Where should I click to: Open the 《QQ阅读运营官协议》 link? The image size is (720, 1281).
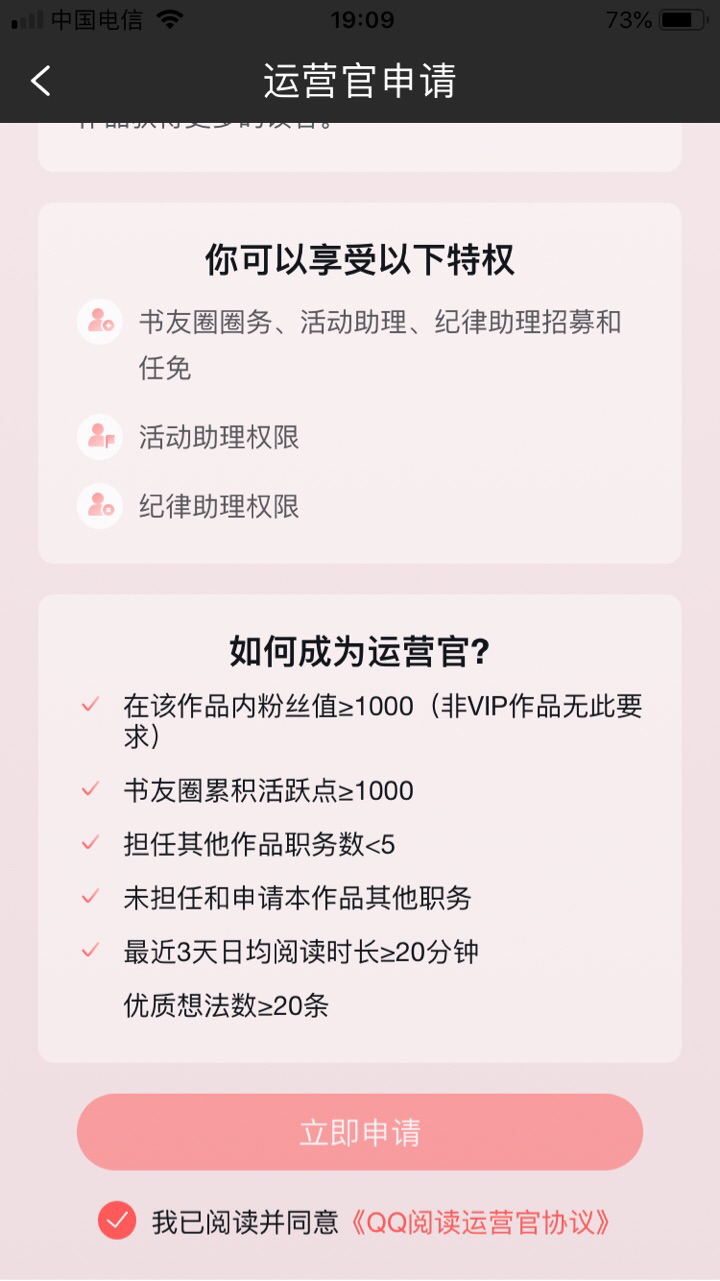click(480, 1222)
